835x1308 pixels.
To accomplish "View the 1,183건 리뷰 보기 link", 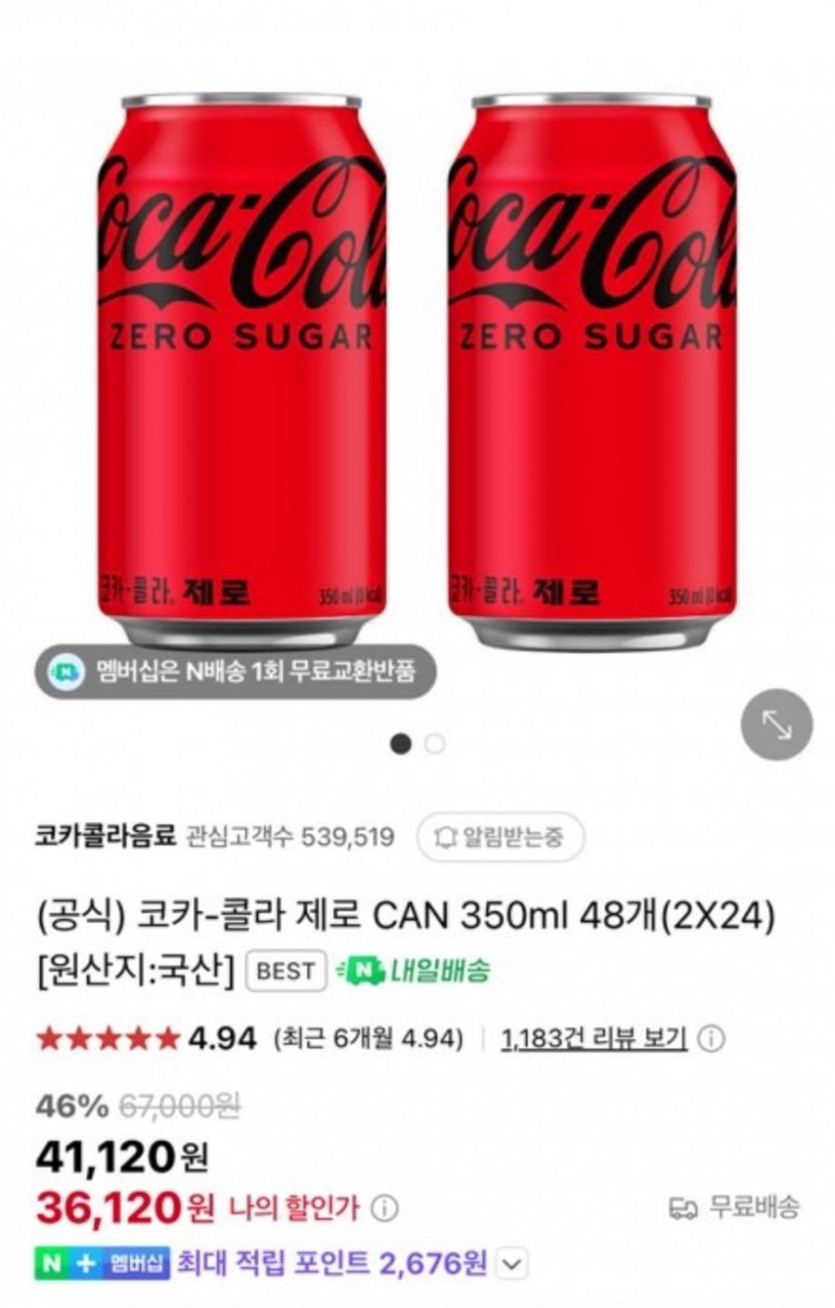I will [x=593, y=1039].
